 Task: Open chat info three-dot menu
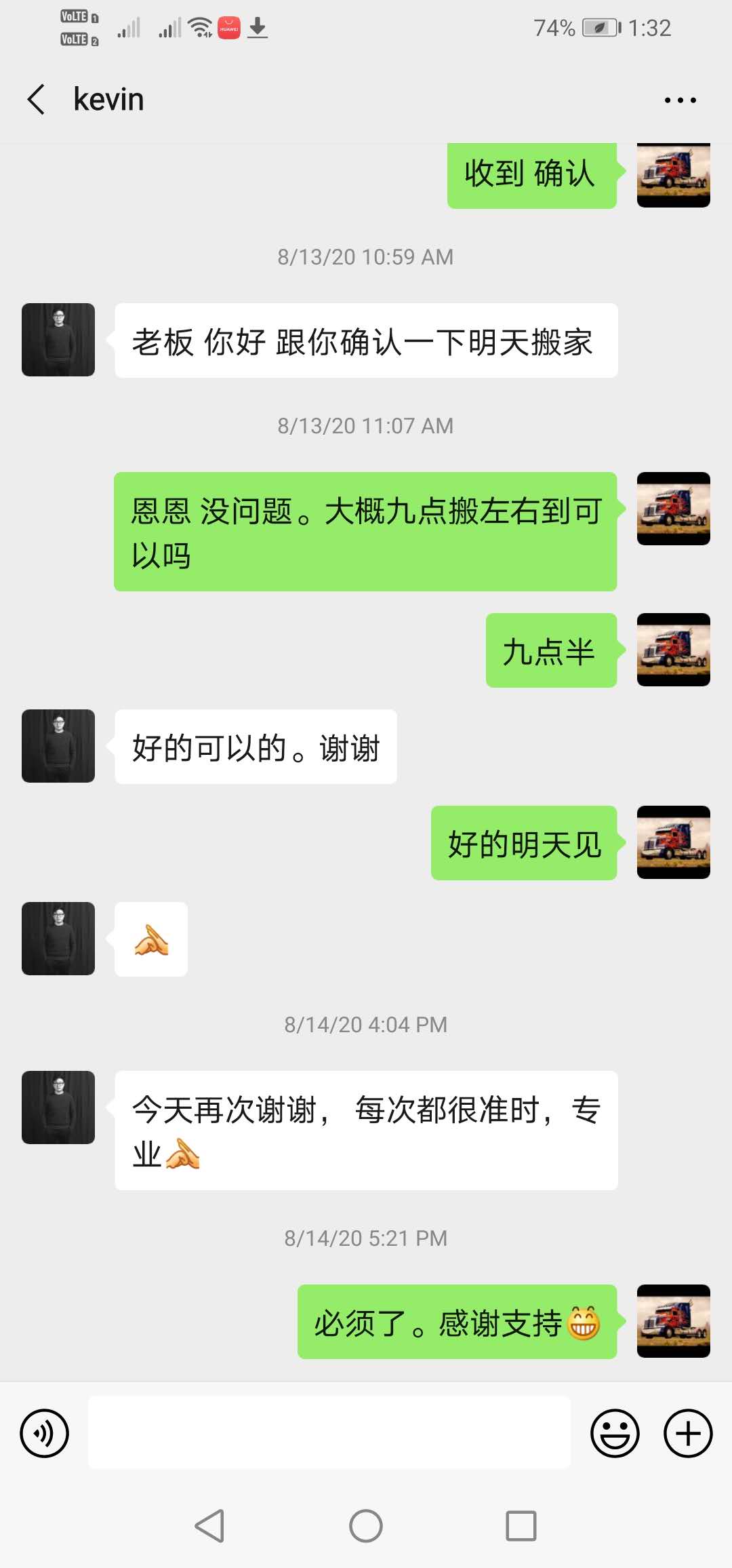coord(680,100)
